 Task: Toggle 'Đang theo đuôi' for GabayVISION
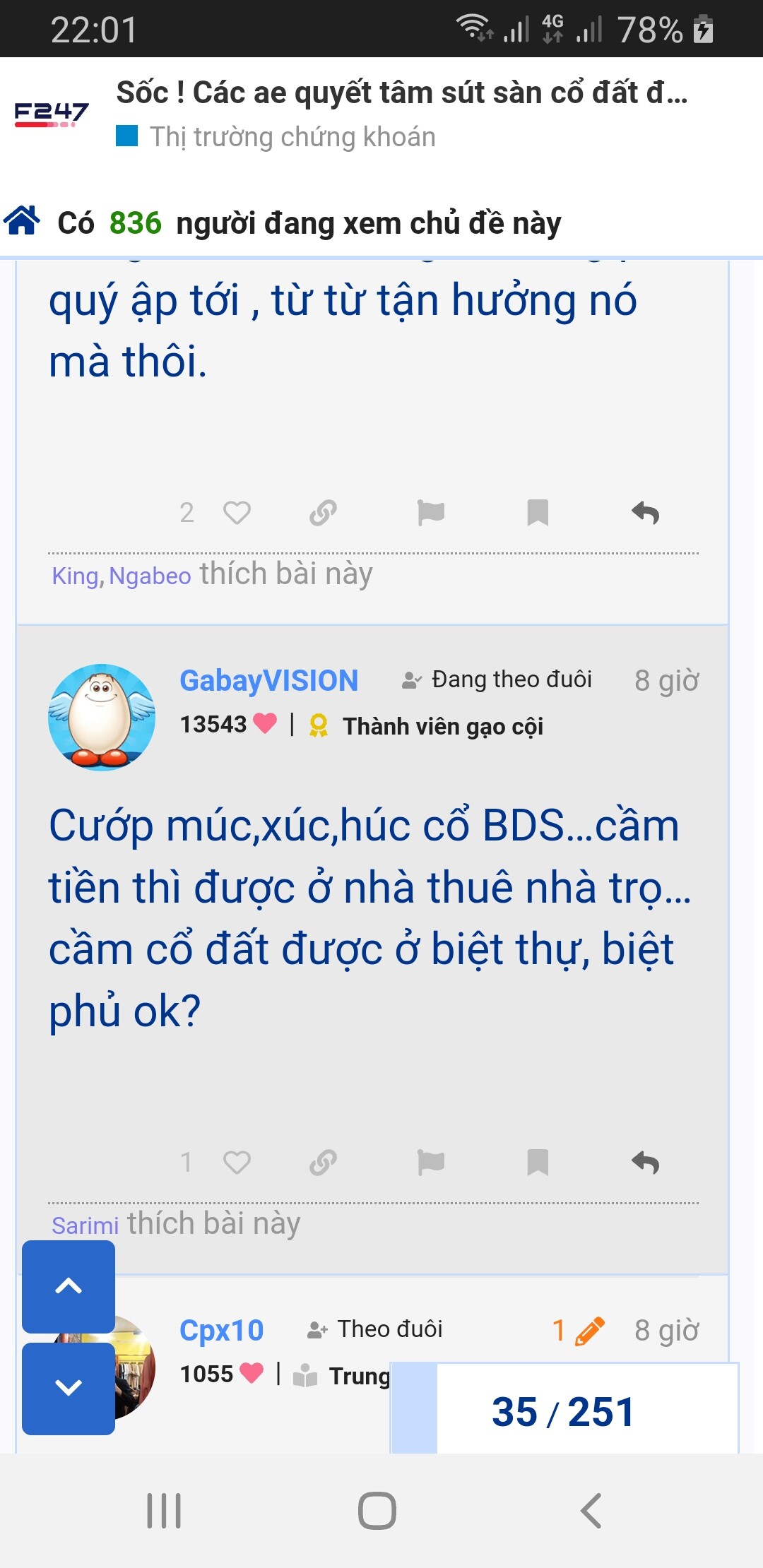pos(497,679)
